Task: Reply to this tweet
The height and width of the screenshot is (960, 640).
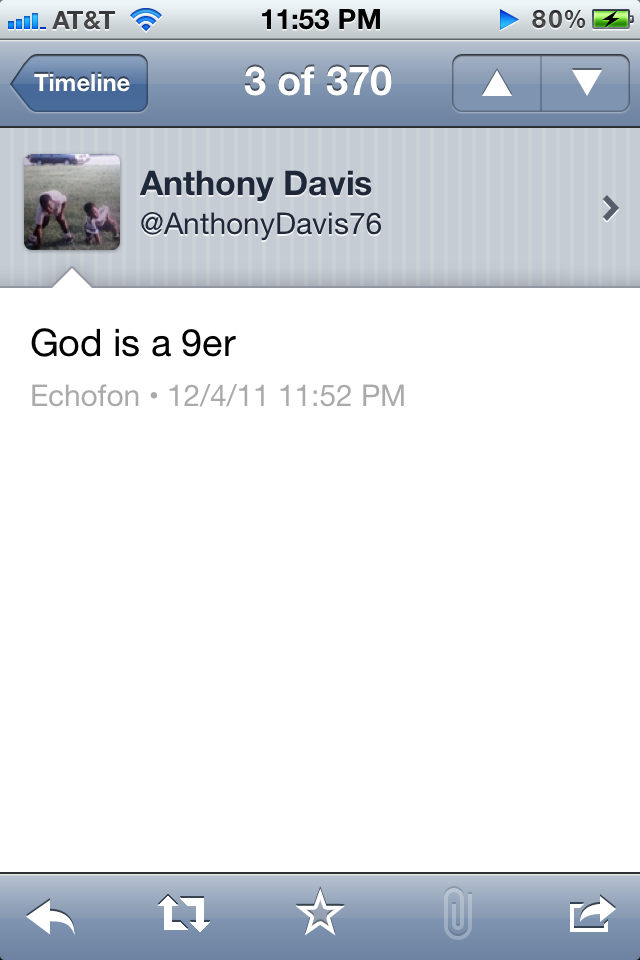Action: (x=50, y=914)
